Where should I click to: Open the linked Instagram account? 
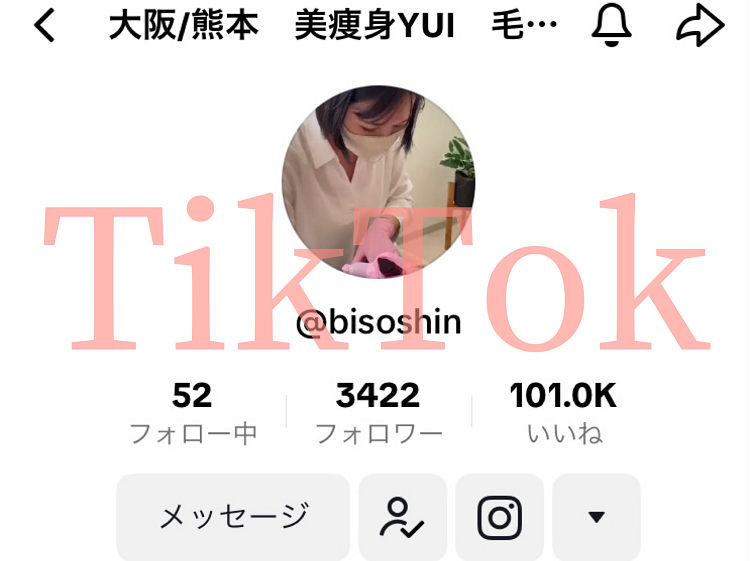[x=499, y=517]
